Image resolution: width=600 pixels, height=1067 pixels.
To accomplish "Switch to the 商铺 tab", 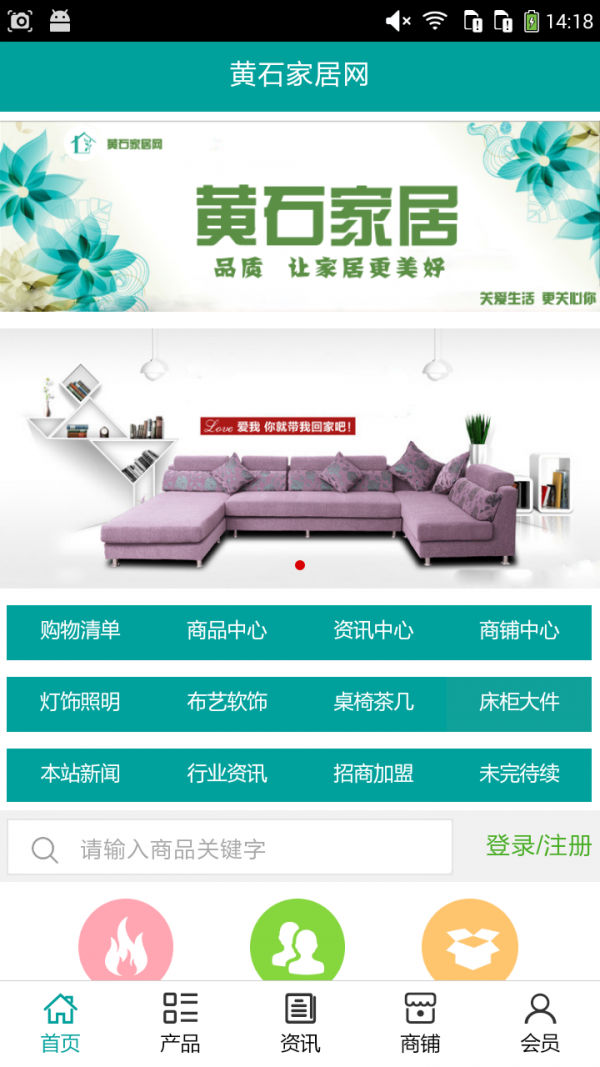I will [x=420, y=1023].
